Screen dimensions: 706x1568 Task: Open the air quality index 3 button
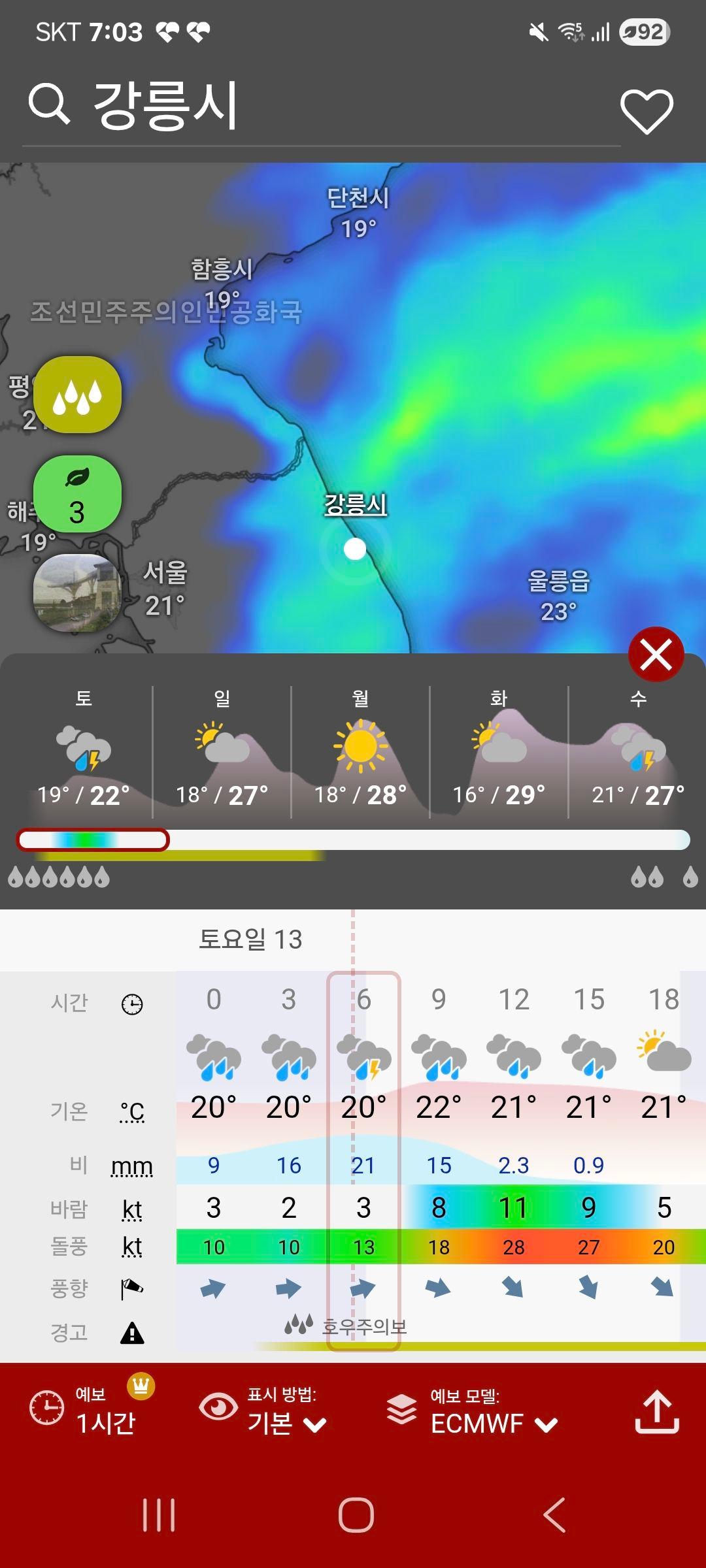coord(77,494)
